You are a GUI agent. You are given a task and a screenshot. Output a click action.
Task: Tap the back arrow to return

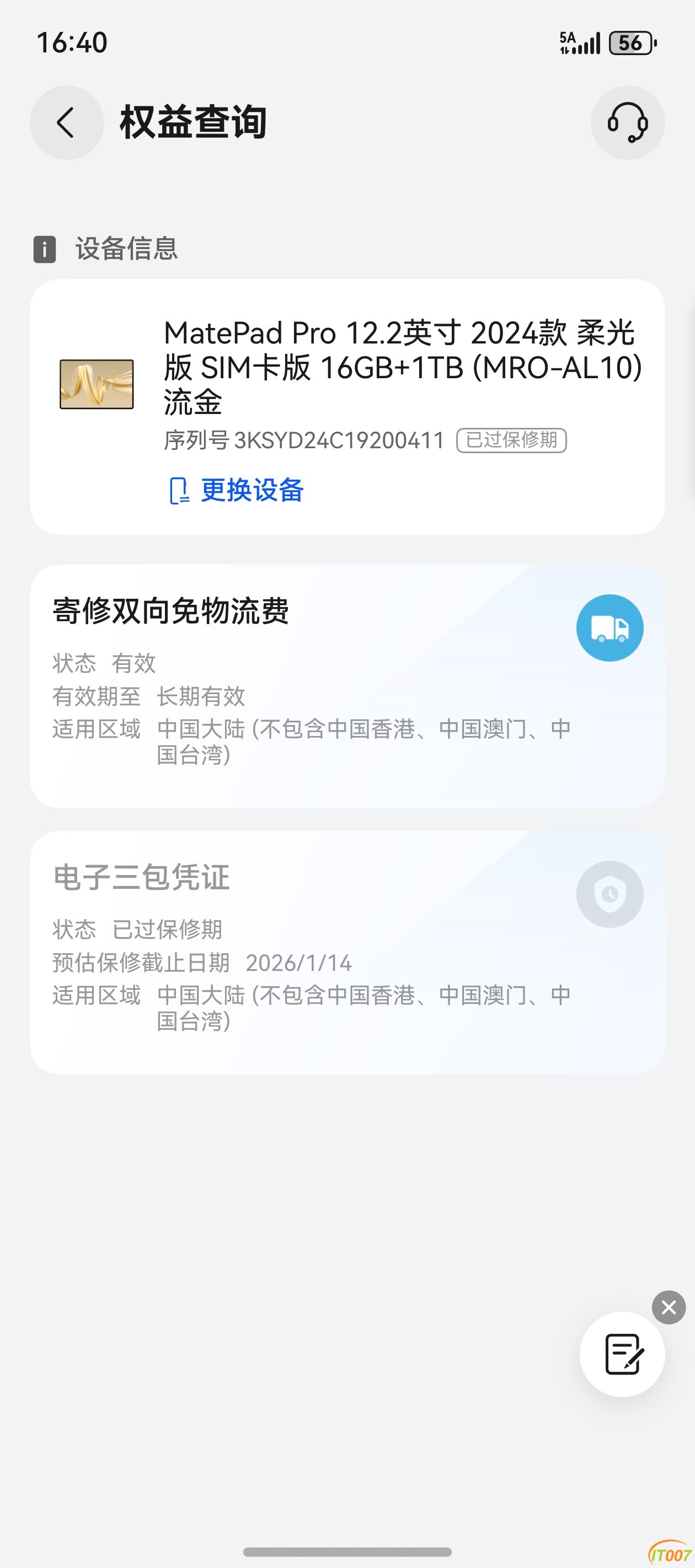[66, 122]
